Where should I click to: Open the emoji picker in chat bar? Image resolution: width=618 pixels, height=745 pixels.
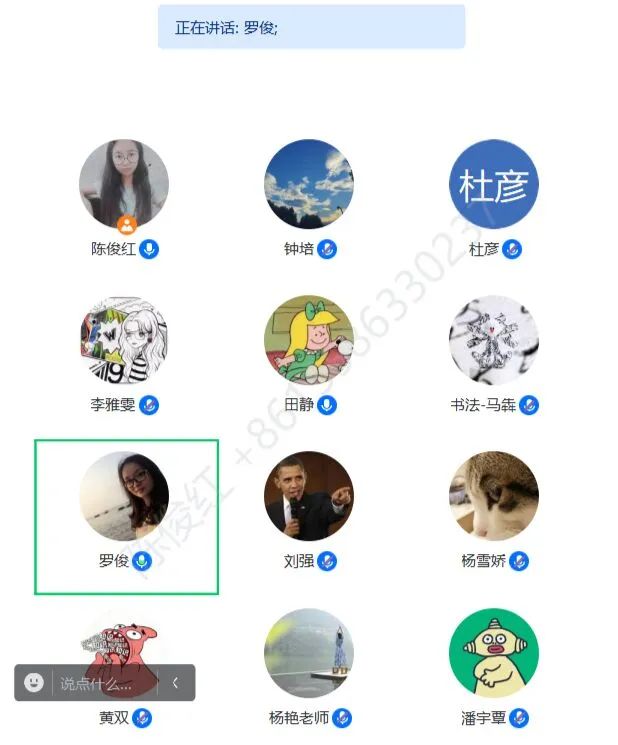[34, 683]
